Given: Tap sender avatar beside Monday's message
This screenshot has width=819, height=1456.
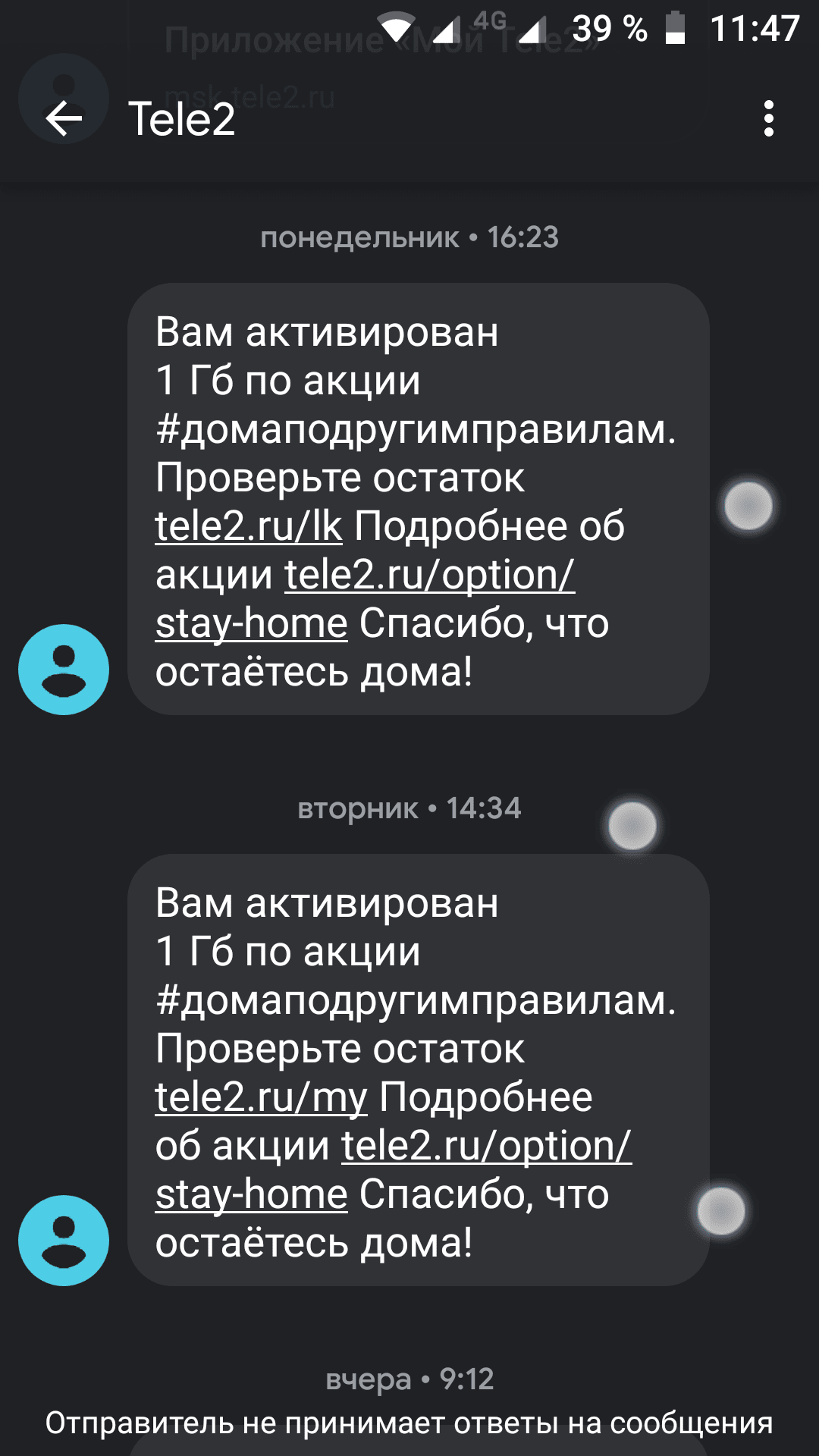Looking at the screenshot, I should click(64, 669).
